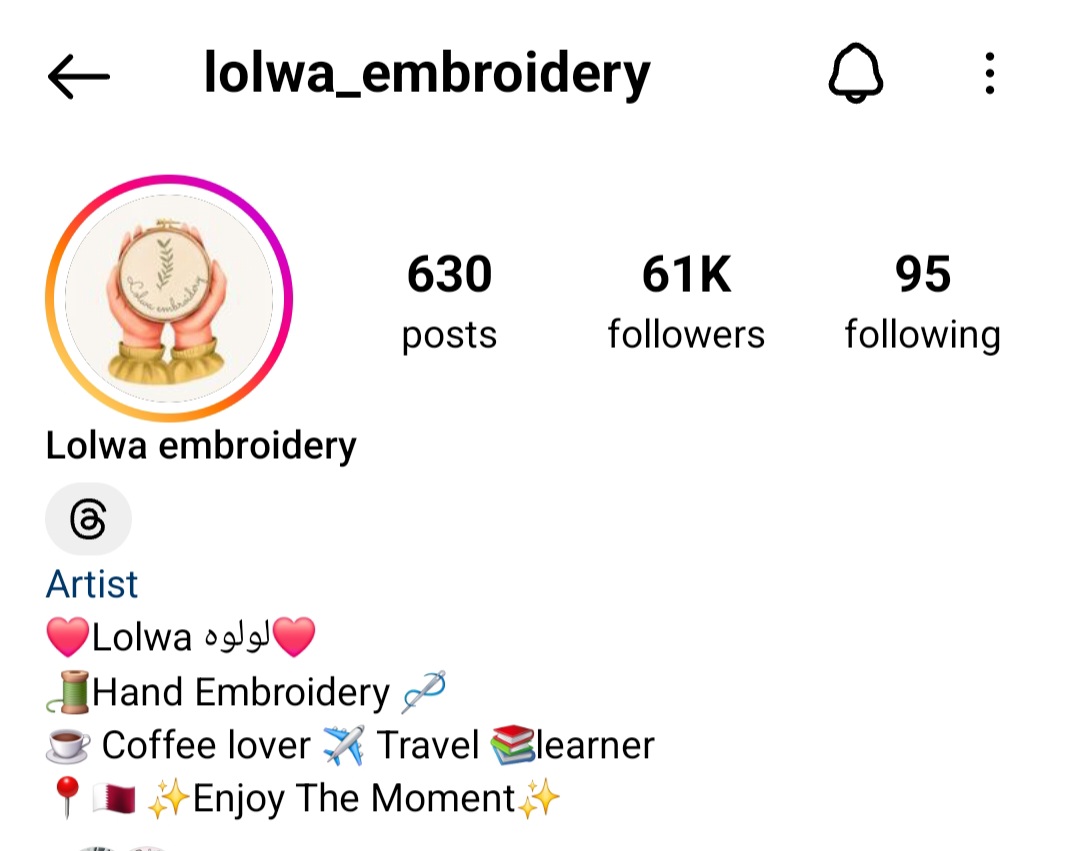This screenshot has width=1080, height=851.
Task: Open the 630 posts count
Action: (x=449, y=302)
